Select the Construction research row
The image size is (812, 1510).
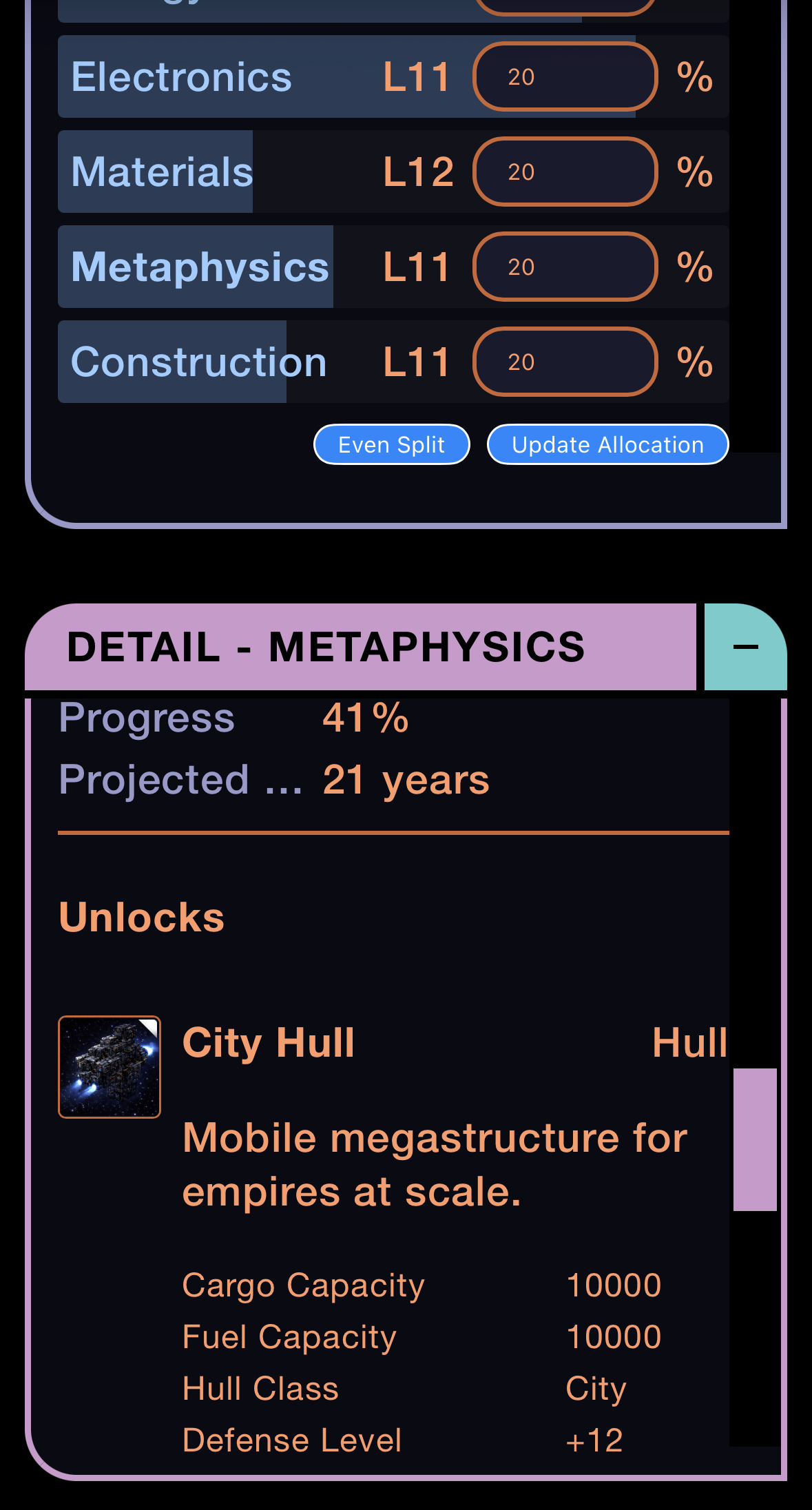coord(207,362)
